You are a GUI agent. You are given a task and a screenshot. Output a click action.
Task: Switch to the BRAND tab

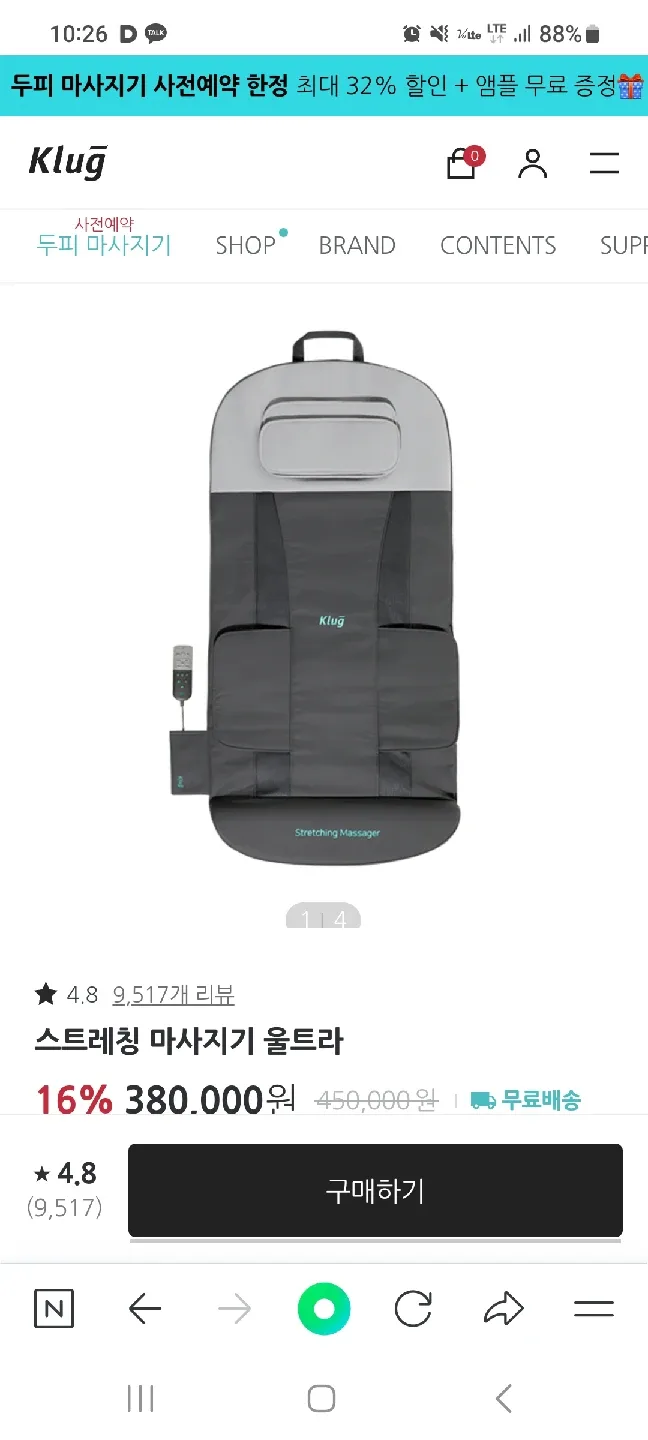coord(357,245)
